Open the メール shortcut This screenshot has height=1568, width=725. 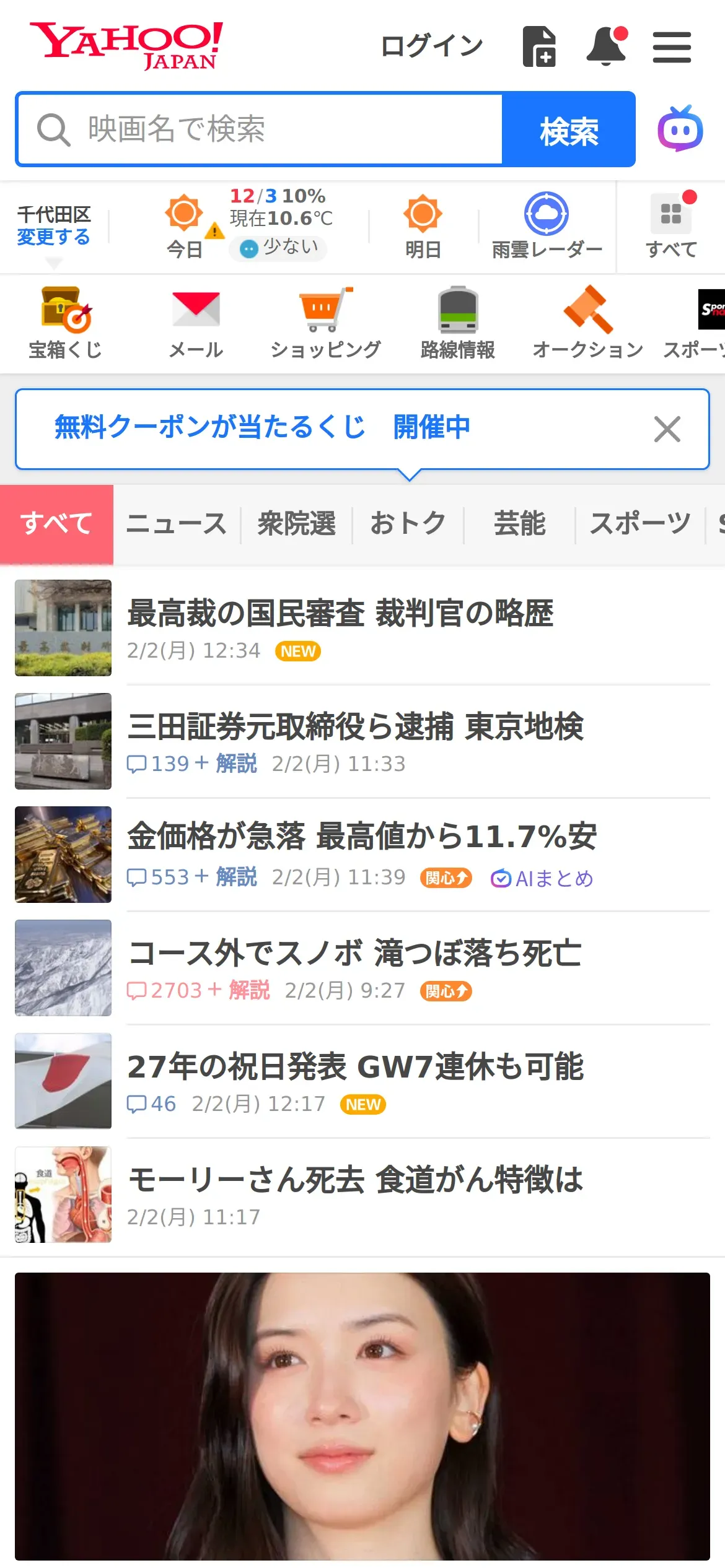pos(196,323)
